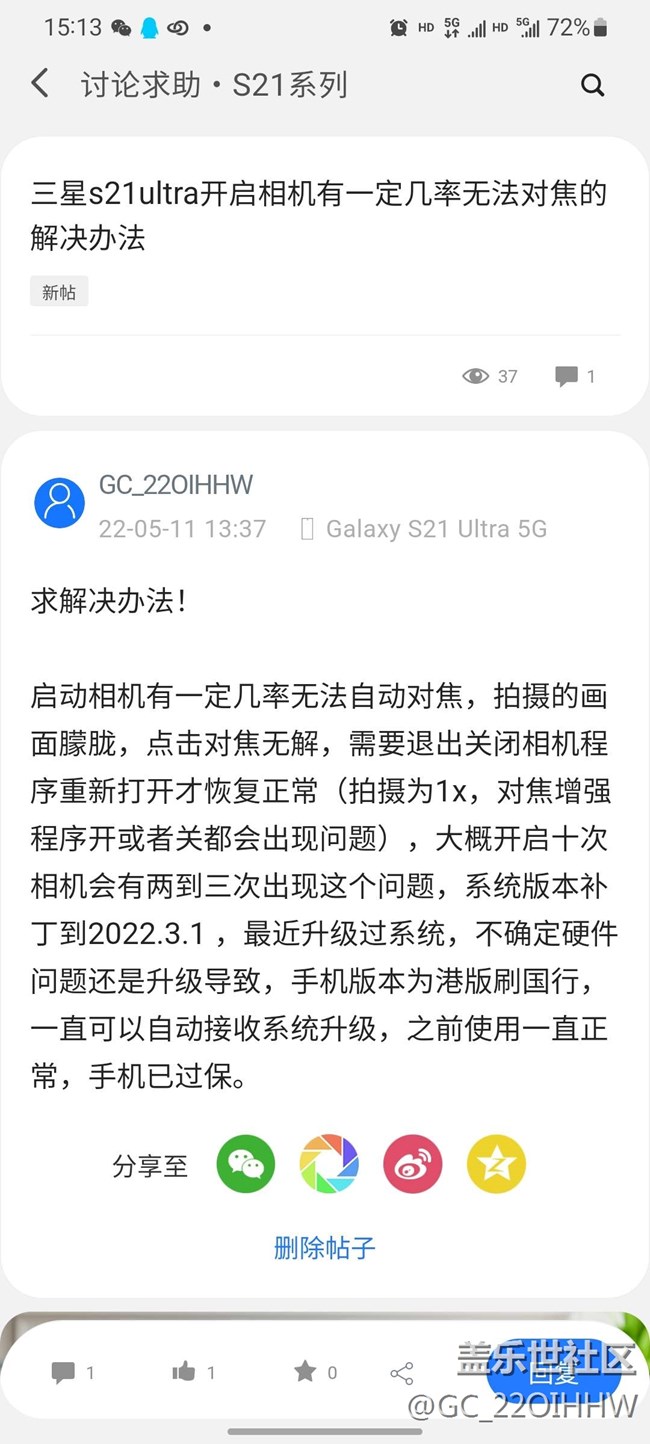Share the post to Qzone
This screenshot has height=1444, width=650.
[x=496, y=1164]
